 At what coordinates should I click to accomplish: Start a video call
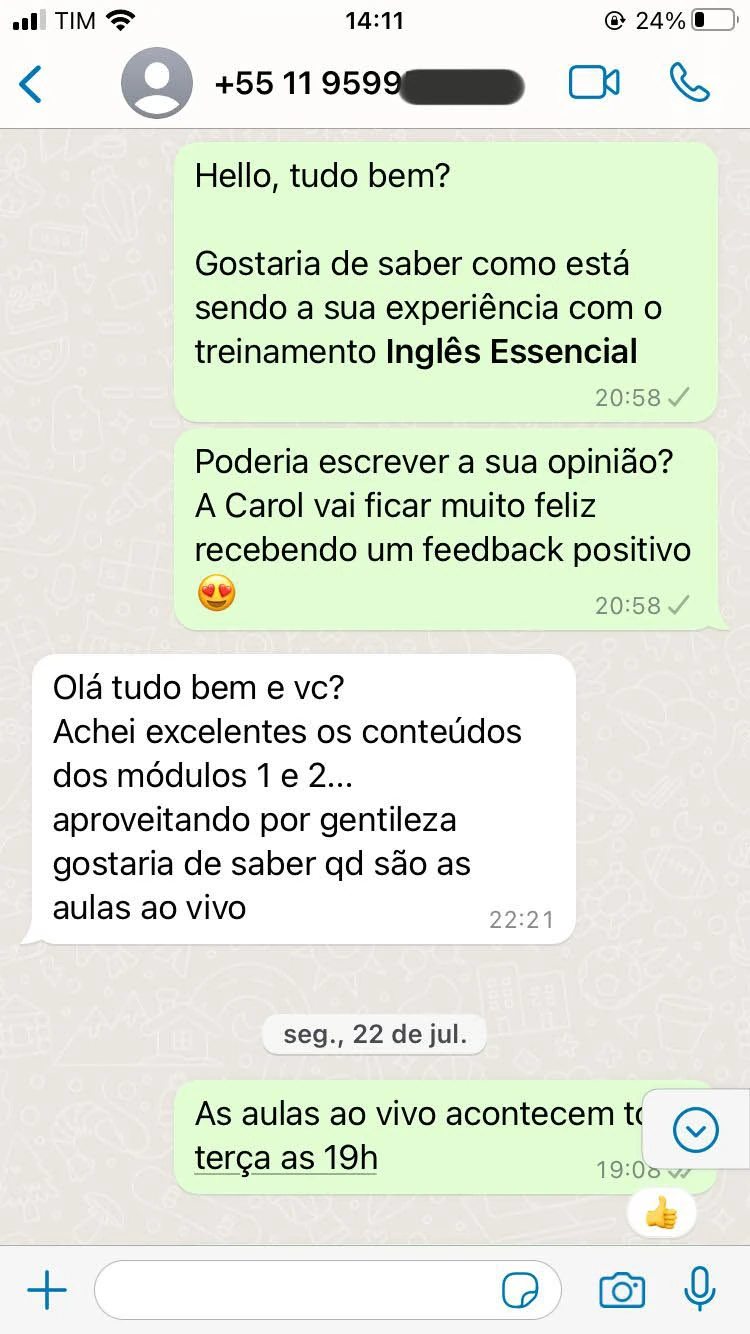pos(594,83)
